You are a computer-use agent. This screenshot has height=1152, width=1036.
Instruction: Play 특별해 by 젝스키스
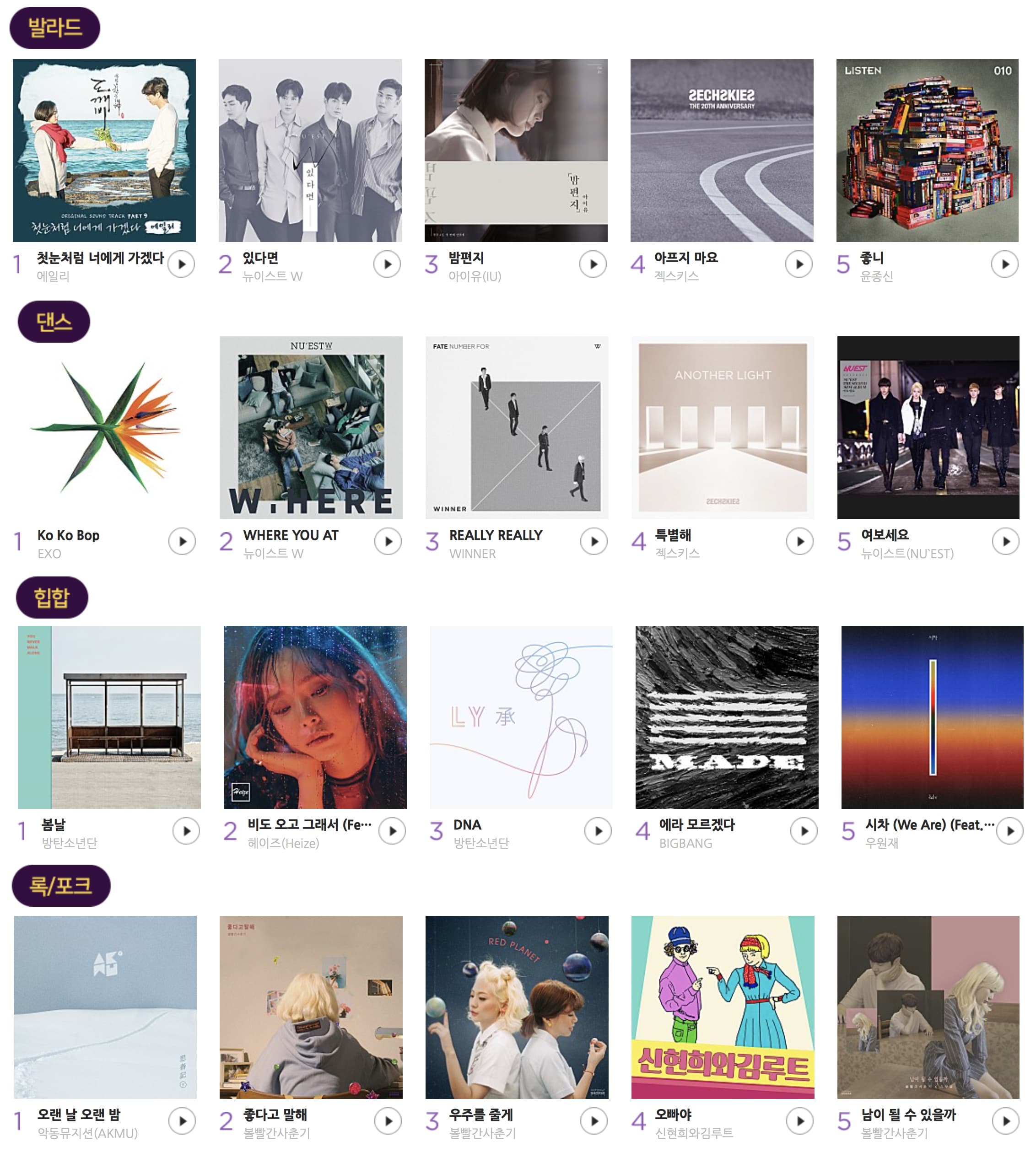(800, 542)
